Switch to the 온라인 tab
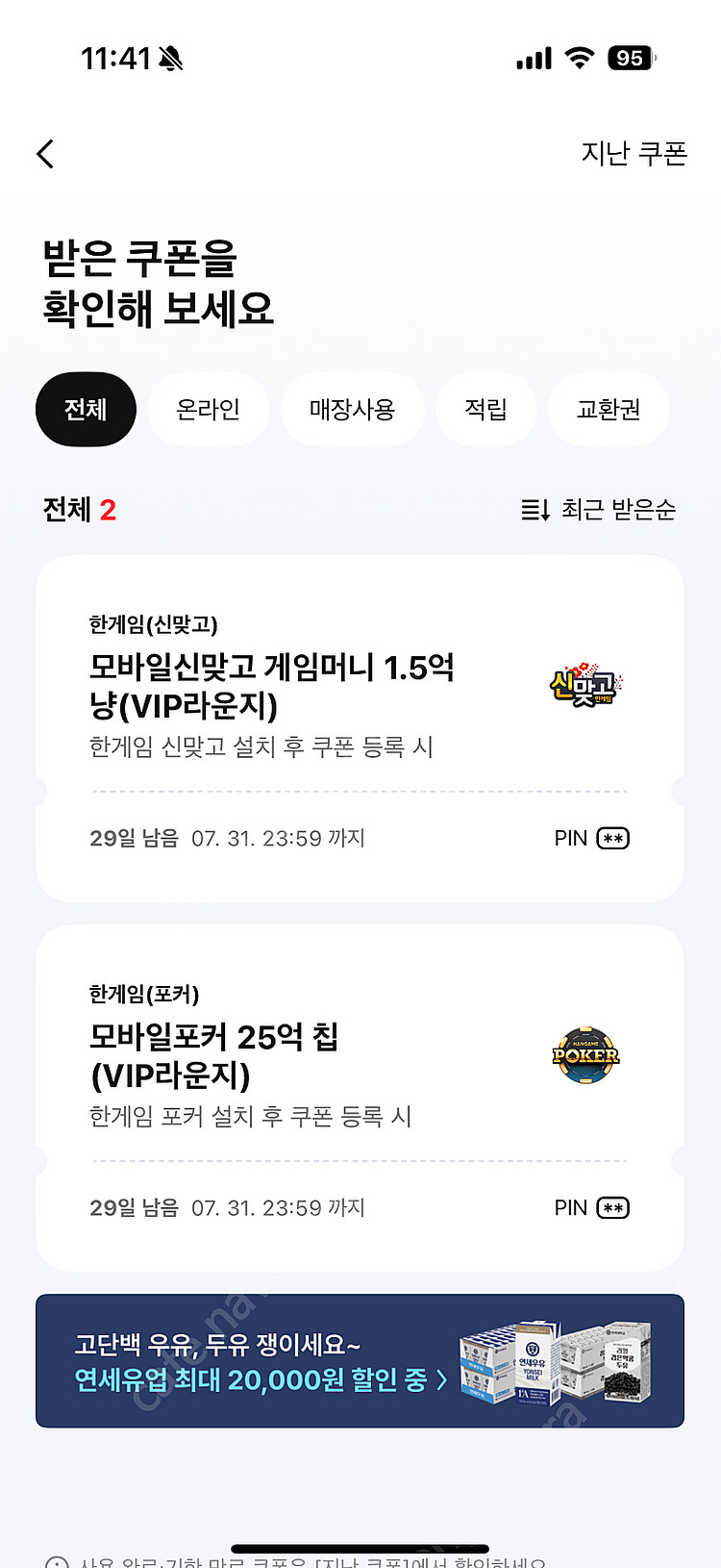This screenshot has width=721, height=1568. tap(208, 410)
